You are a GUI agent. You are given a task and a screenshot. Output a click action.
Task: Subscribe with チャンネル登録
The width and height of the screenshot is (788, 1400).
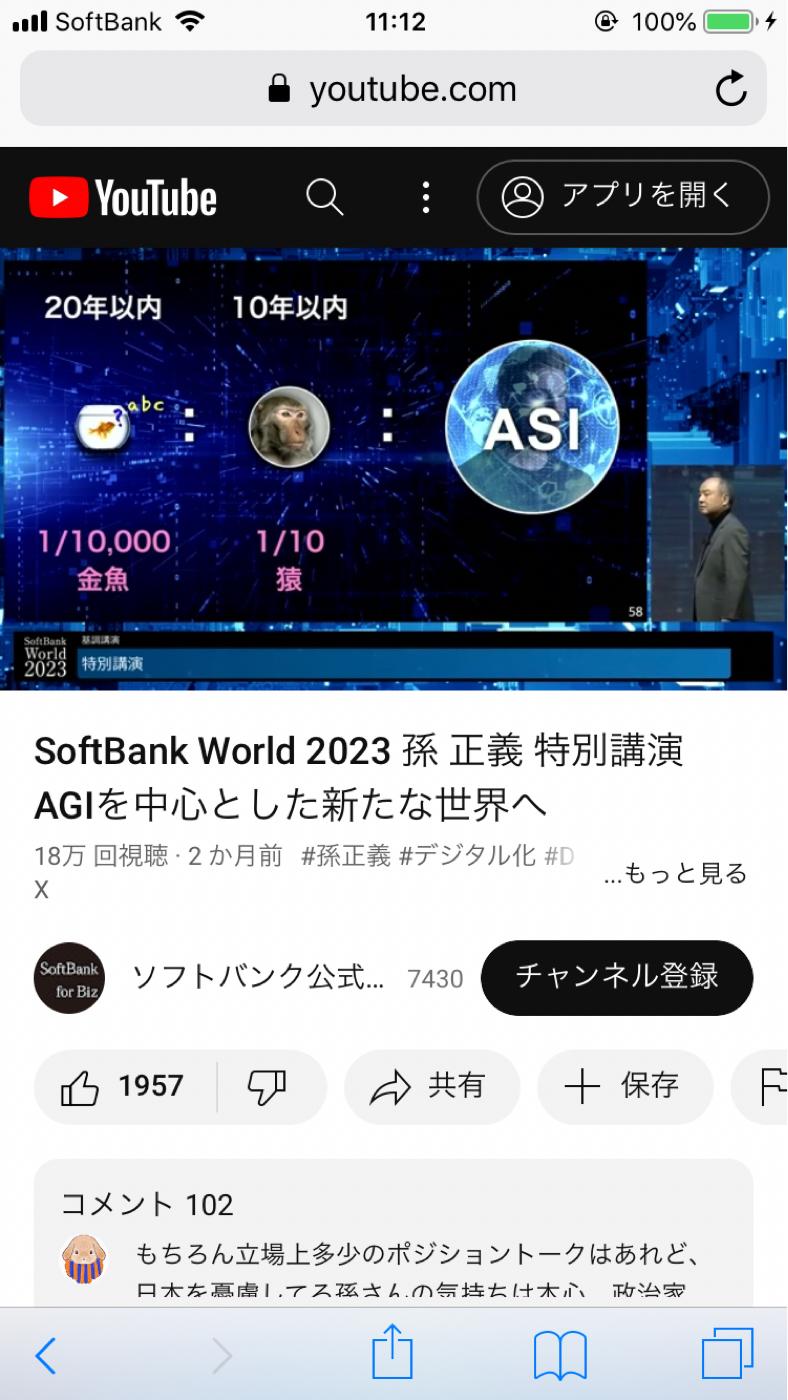point(617,977)
